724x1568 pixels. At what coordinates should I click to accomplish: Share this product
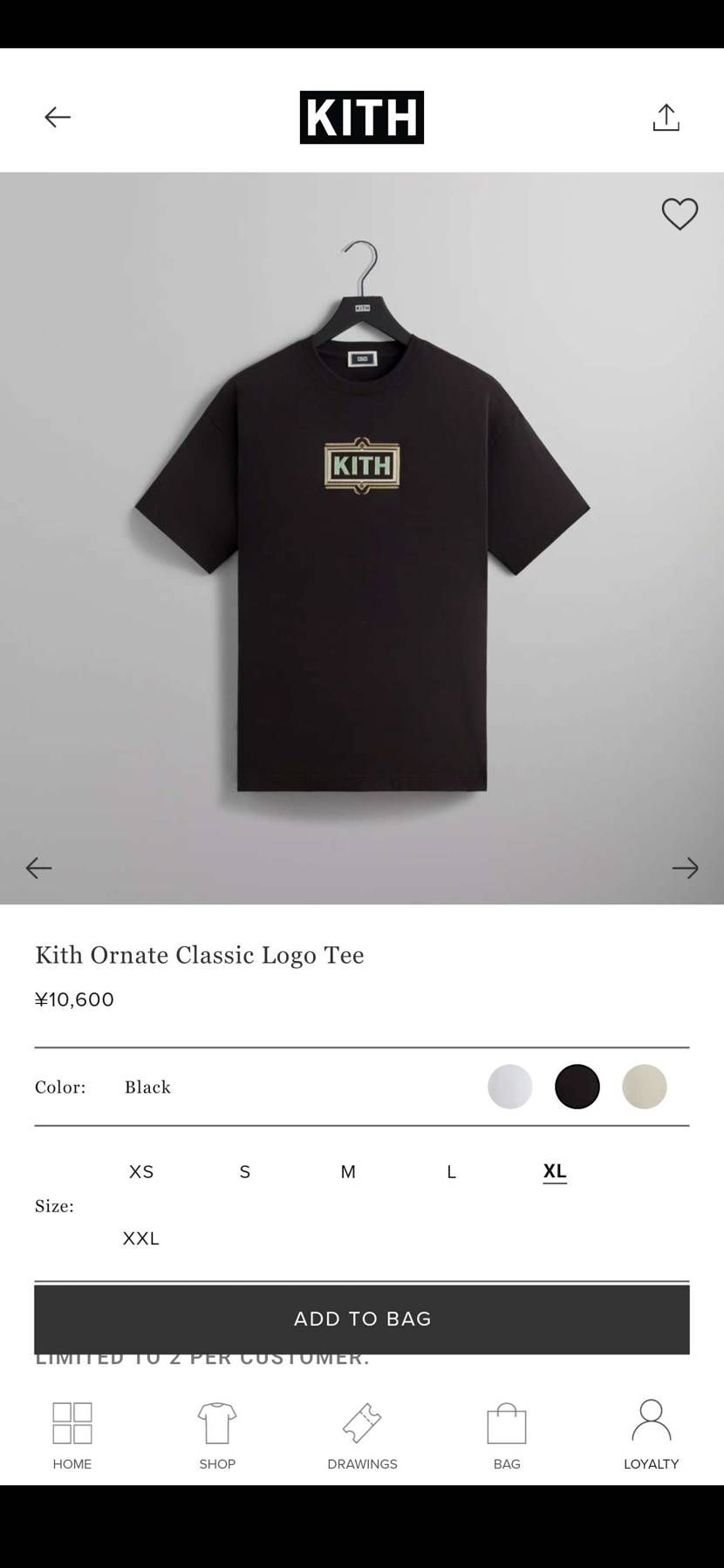(666, 118)
